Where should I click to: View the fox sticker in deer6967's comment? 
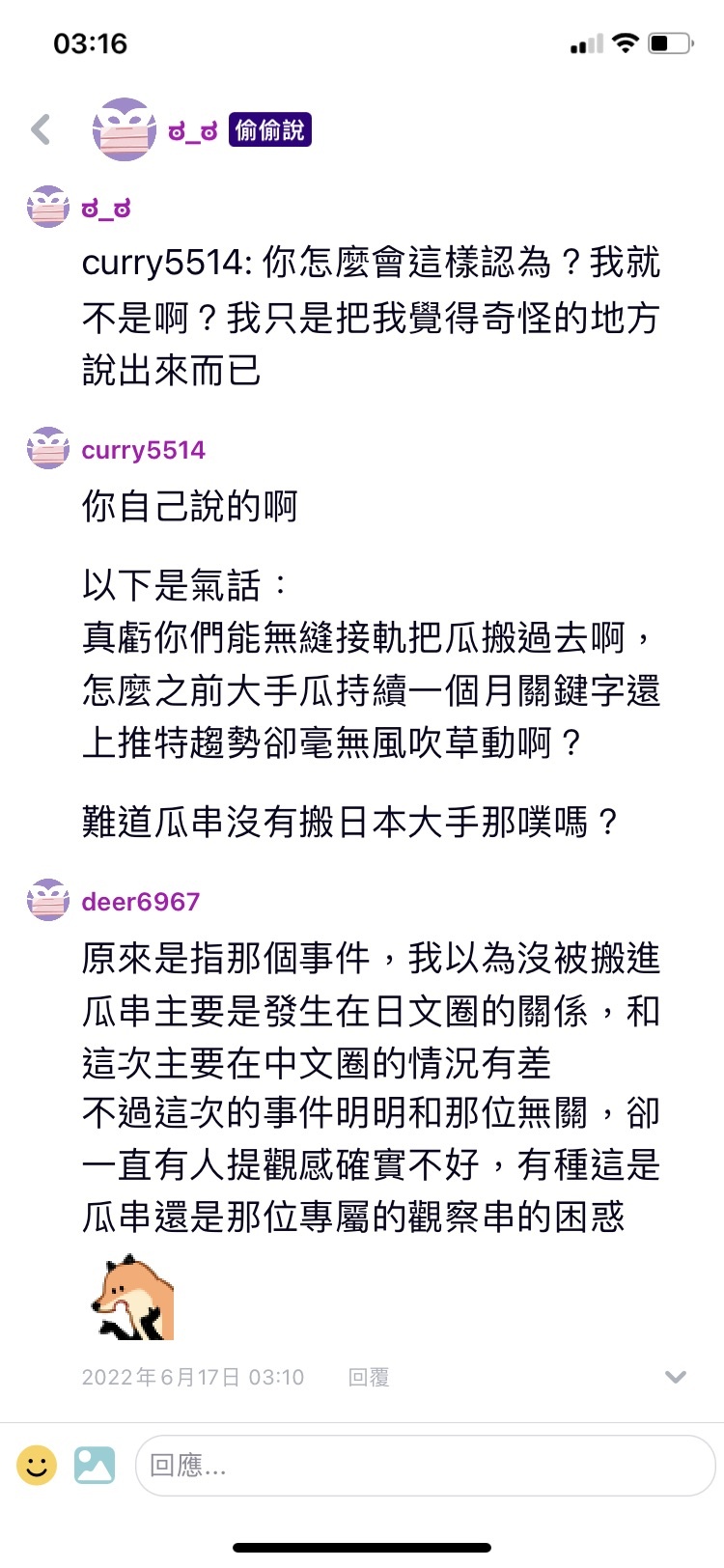click(x=133, y=1298)
